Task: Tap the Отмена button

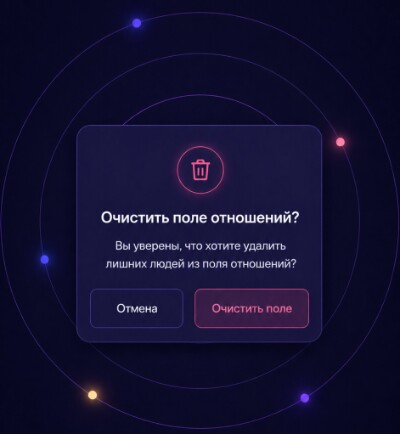Action: coord(137,308)
